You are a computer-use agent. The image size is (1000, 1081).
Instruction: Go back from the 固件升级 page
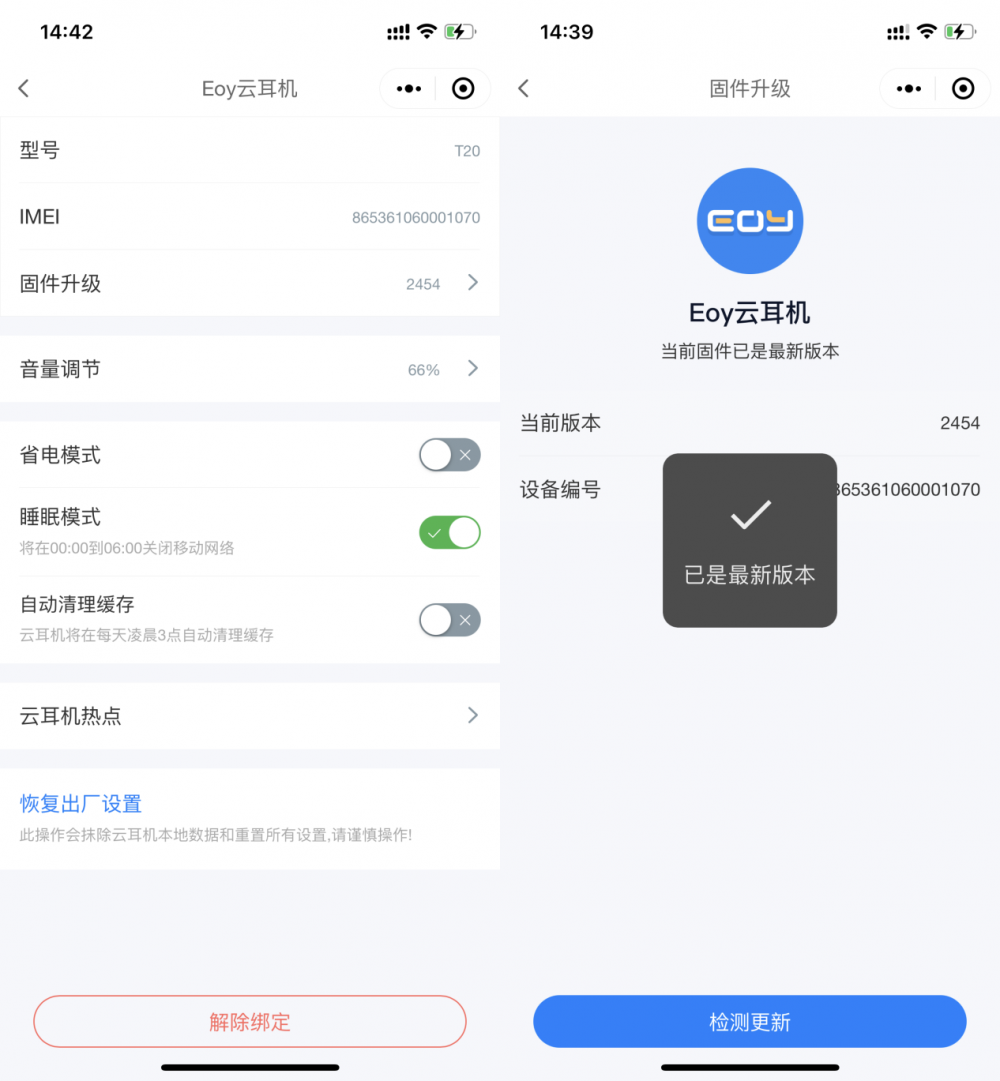524,88
